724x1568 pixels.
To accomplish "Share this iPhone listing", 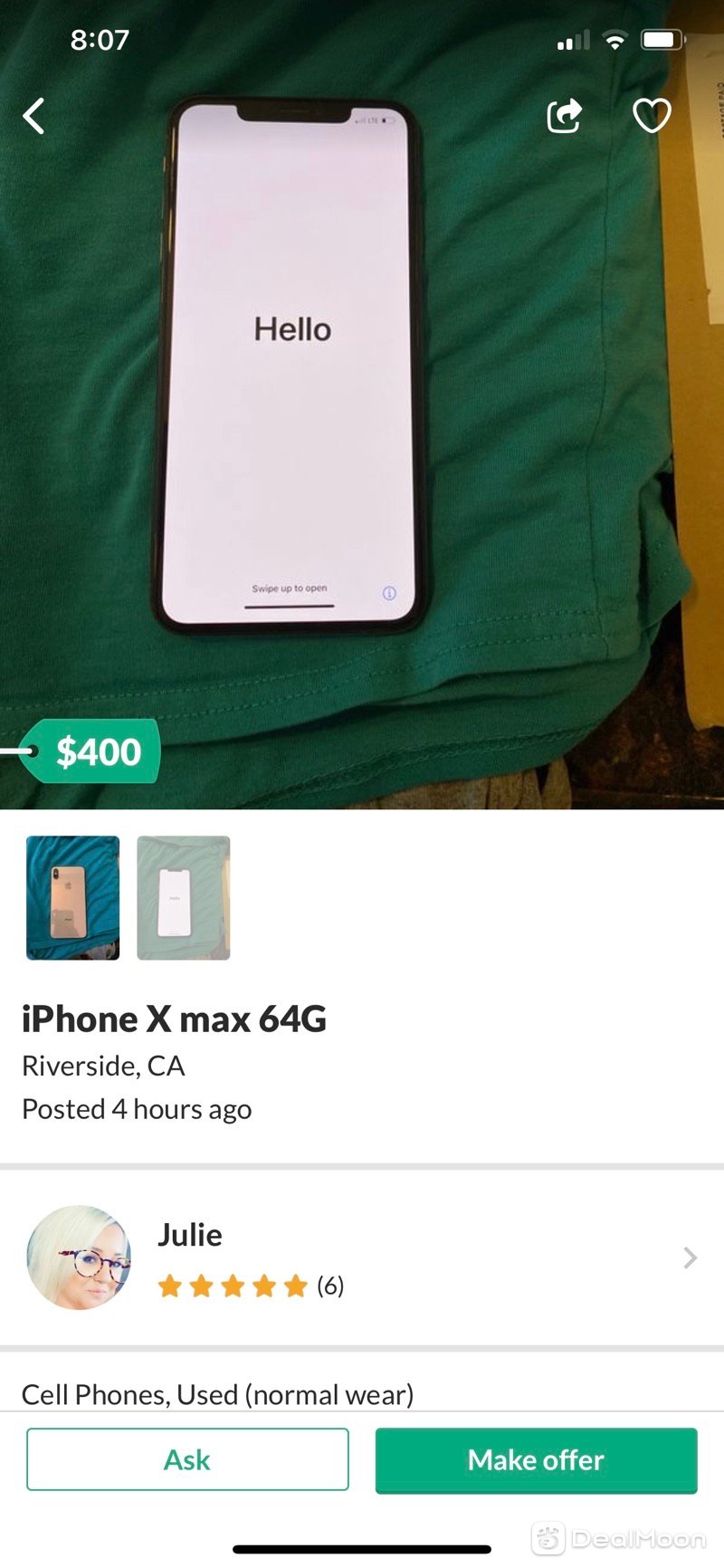I will [565, 116].
